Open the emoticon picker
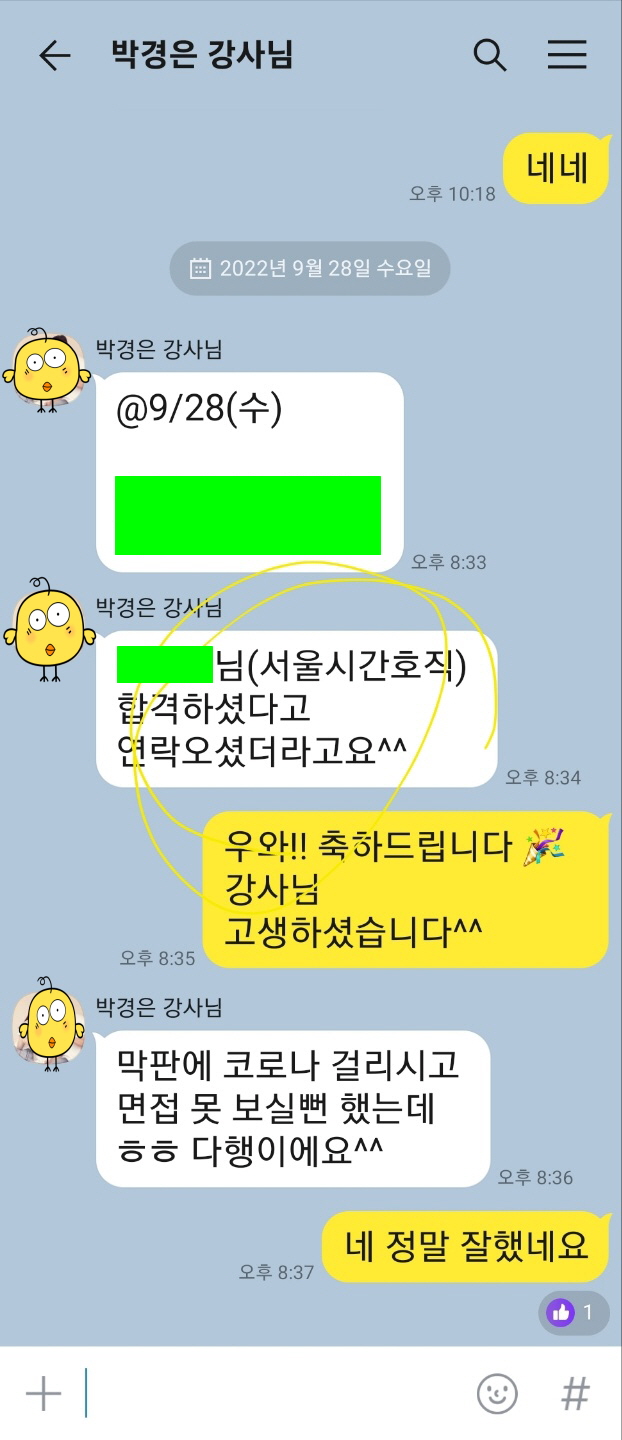This screenshot has height=1440, width=622. point(497,1393)
